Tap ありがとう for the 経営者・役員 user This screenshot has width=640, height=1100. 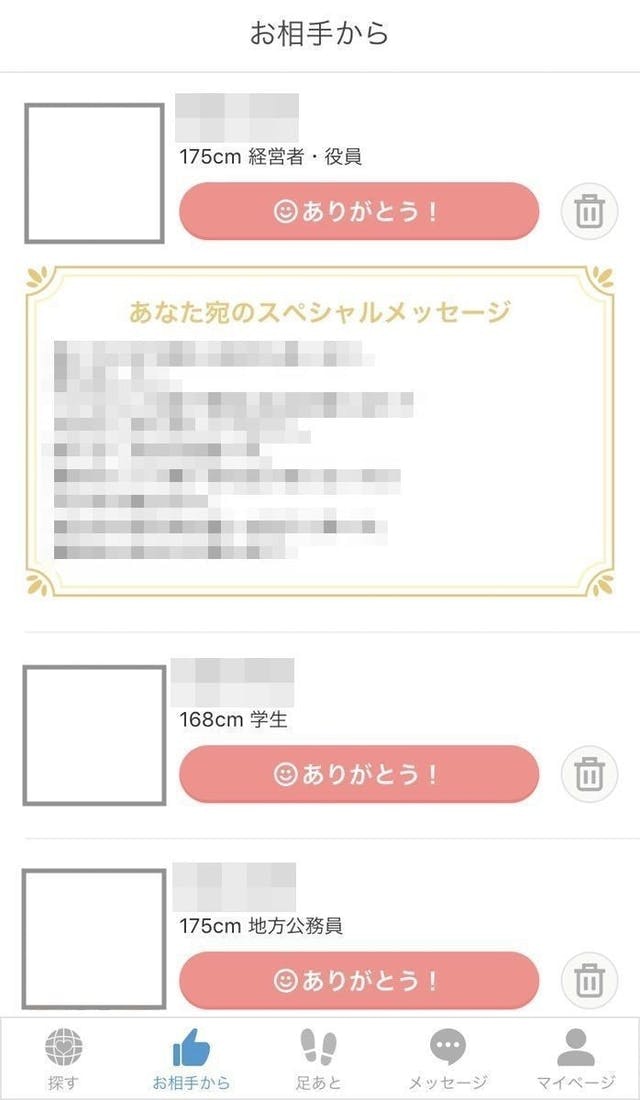coord(359,211)
